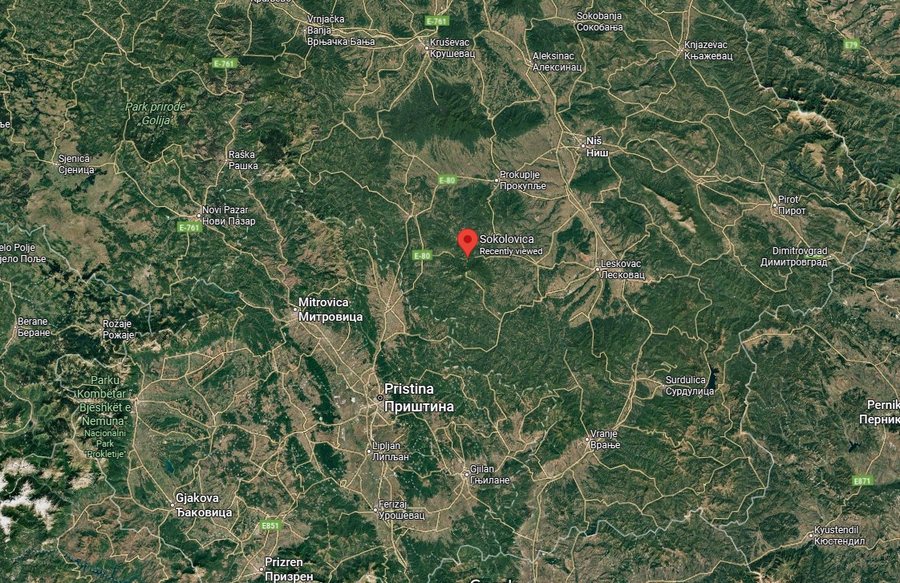The width and height of the screenshot is (900, 583).
Task: Tap the red Sokolovica map pin
Action: [467, 241]
